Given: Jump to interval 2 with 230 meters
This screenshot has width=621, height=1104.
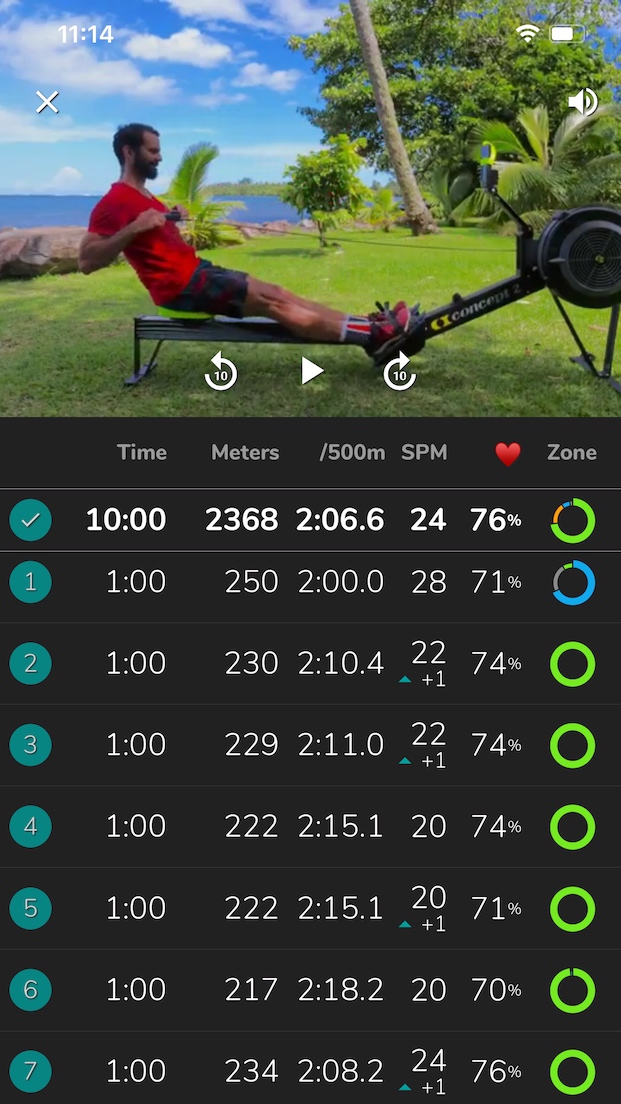Looking at the screenshot, I should click(310, 664).
